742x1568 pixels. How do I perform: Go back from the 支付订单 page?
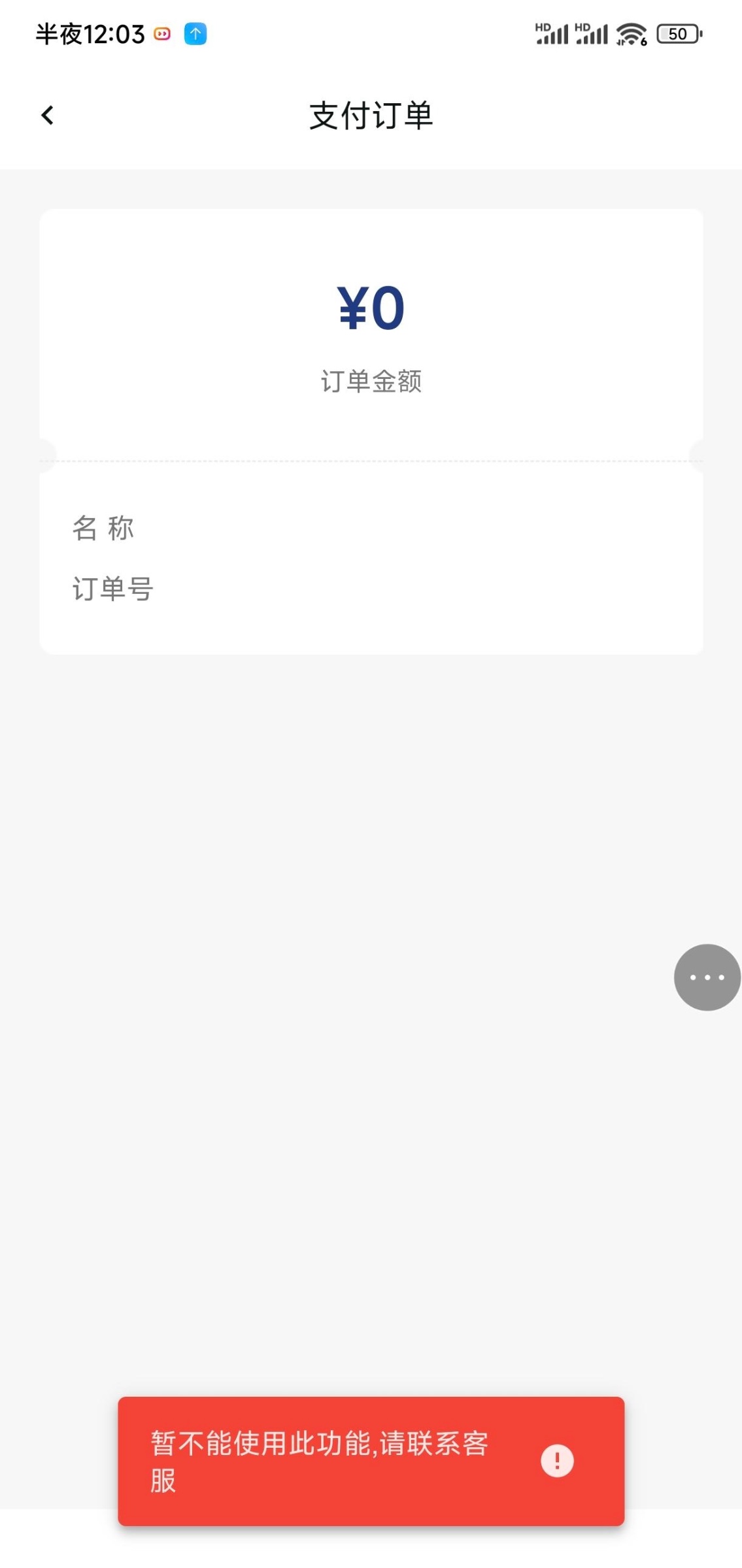(x=48, y=116)
